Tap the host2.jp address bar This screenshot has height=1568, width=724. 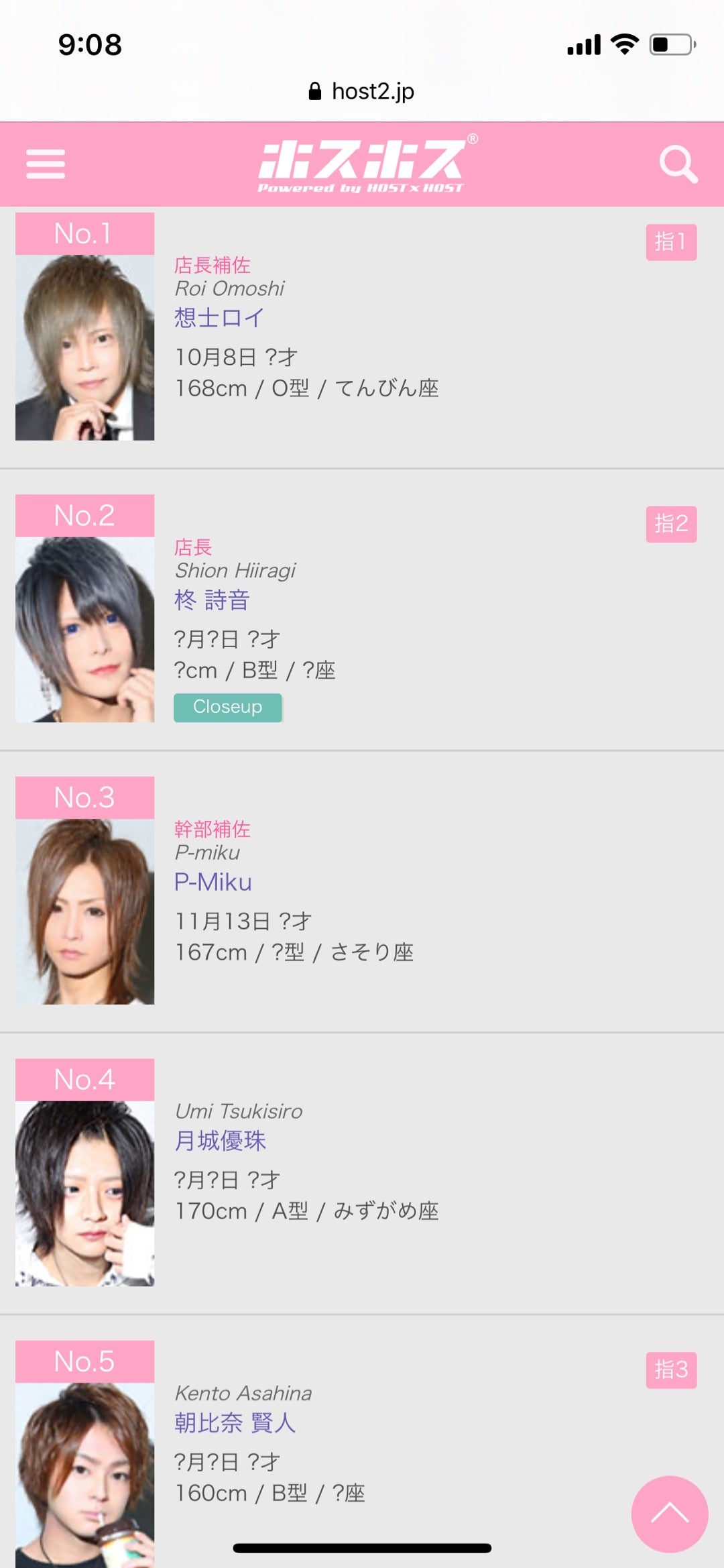point(362,91)
